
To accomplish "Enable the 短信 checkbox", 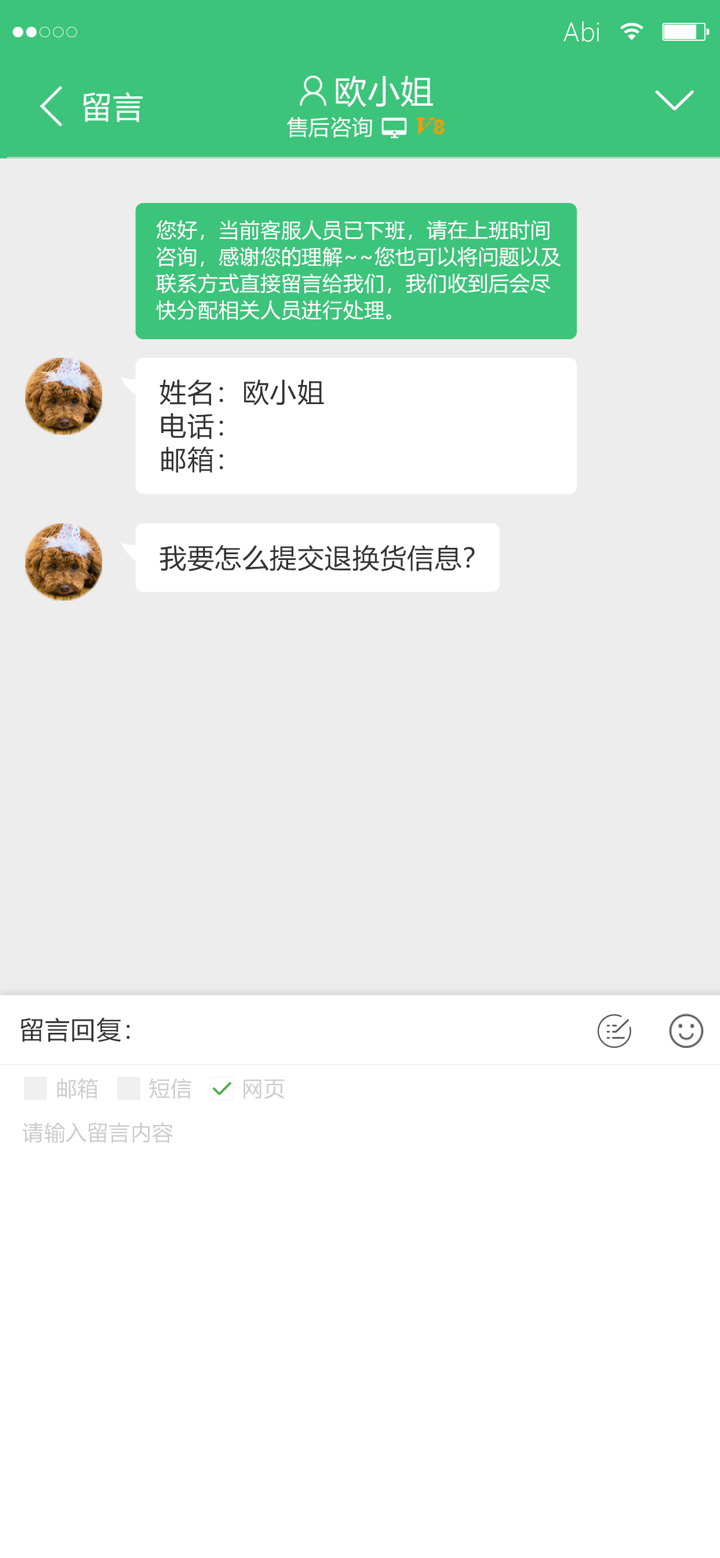I will point(128,1089).
